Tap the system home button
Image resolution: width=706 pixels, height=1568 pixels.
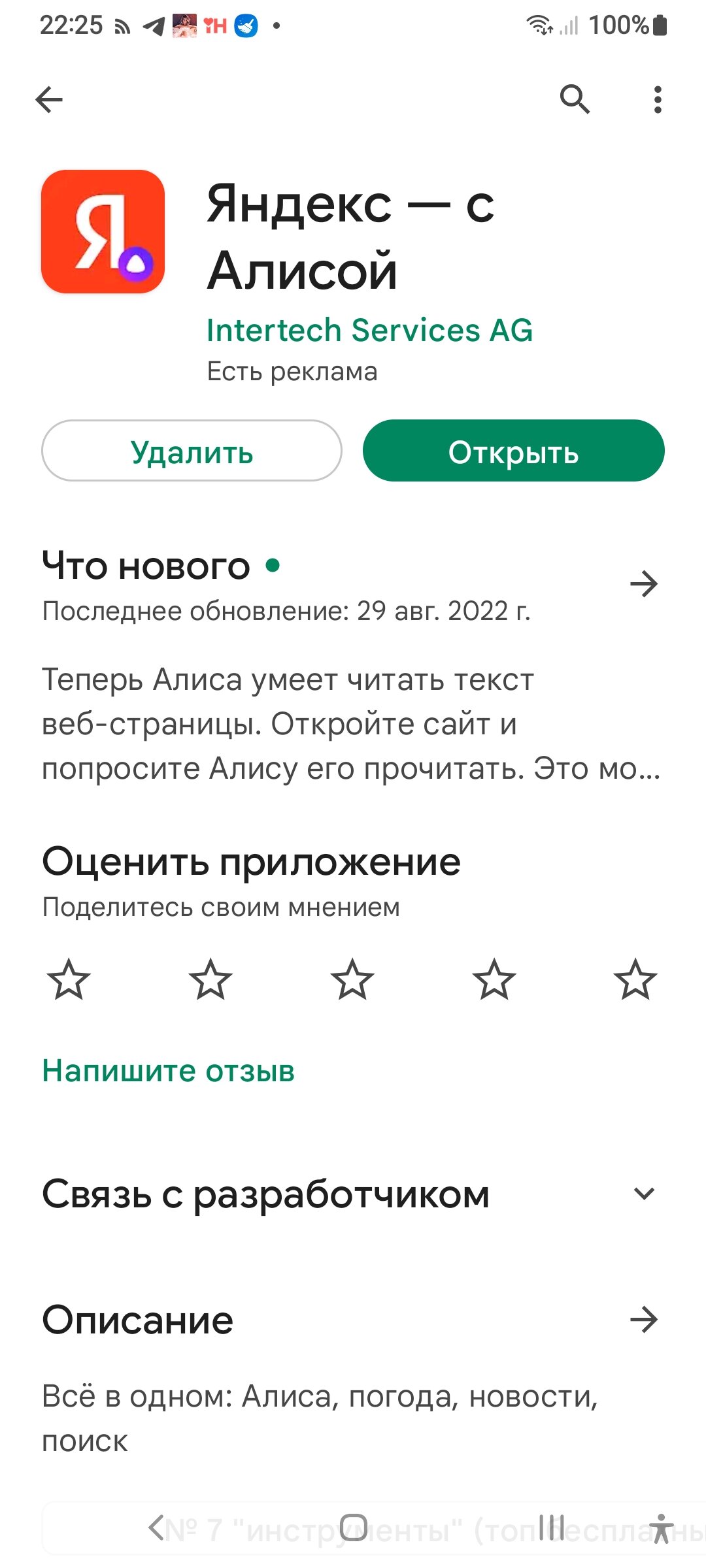tap(353, 1527)
